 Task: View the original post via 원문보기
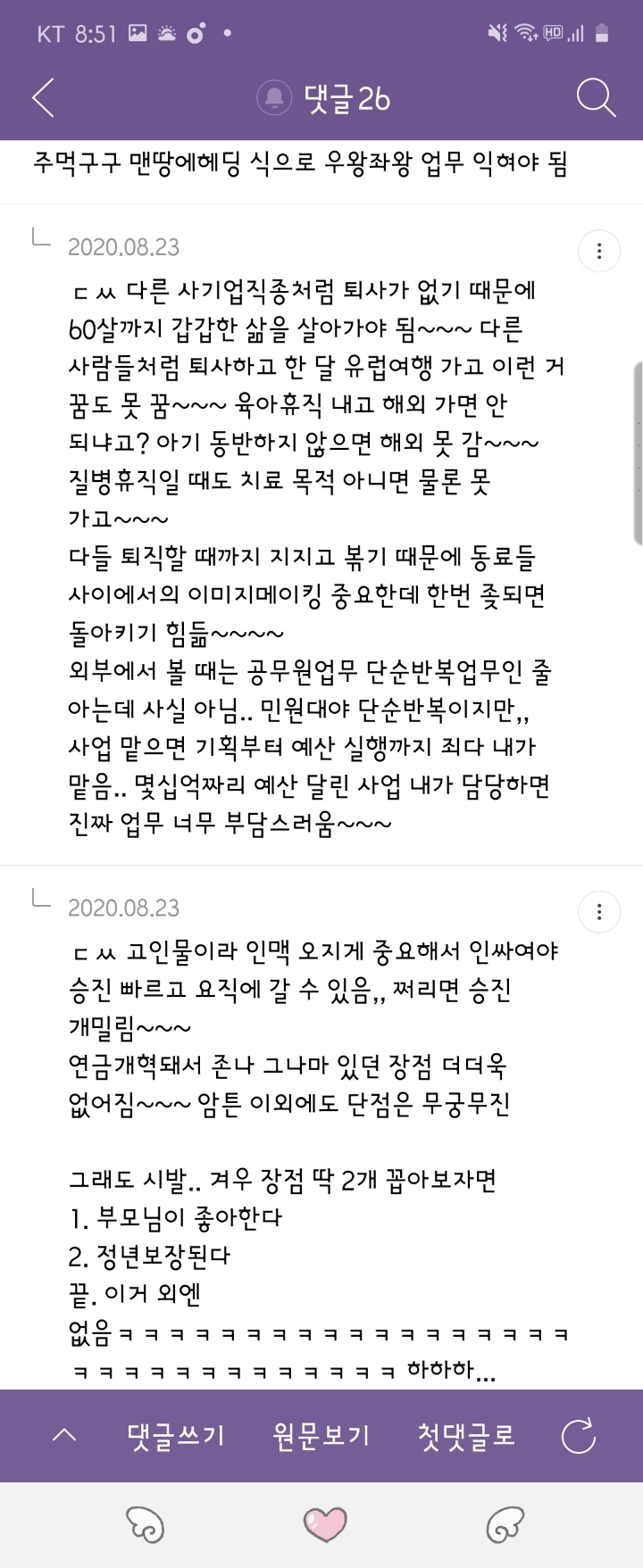[321, 1435]
